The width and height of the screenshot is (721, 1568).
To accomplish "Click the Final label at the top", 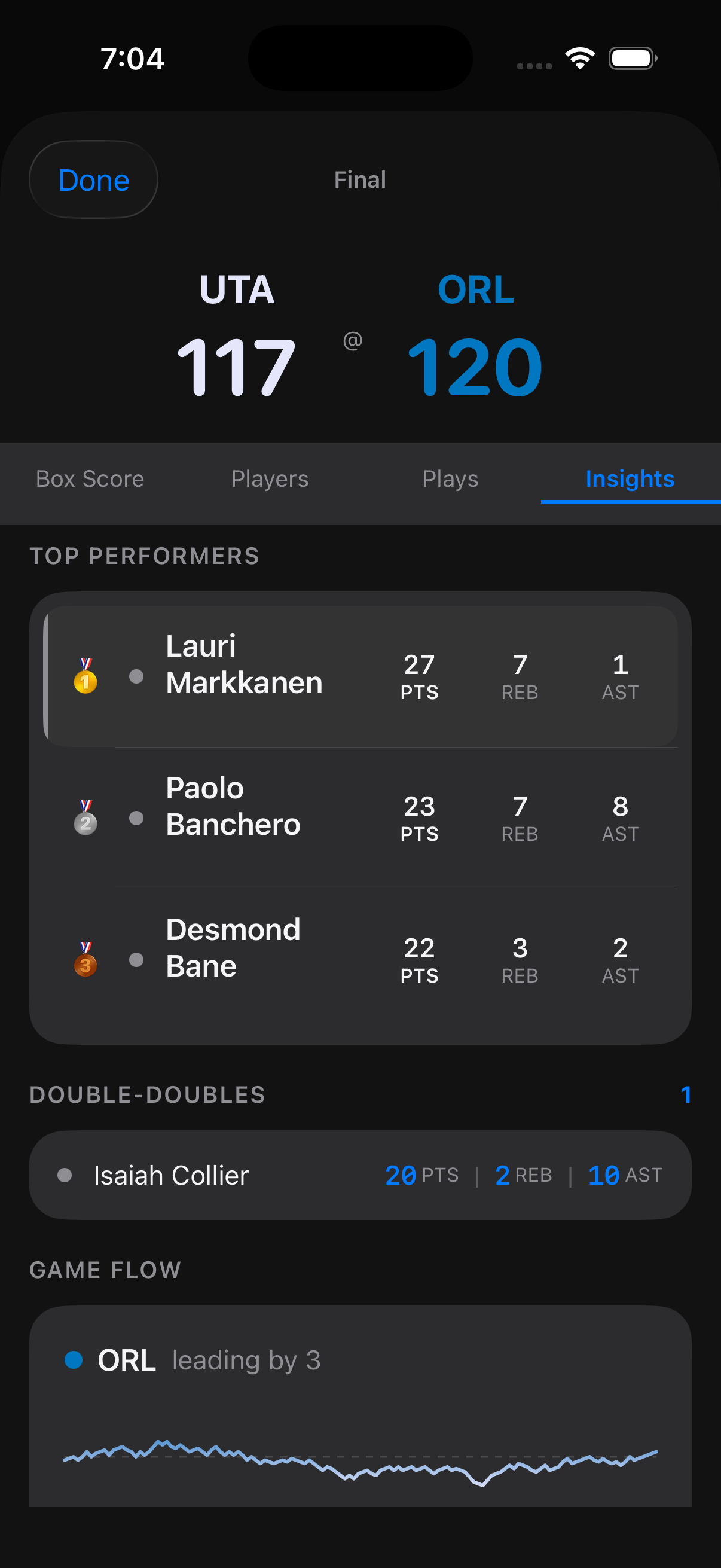I will (x=359, y=179).
